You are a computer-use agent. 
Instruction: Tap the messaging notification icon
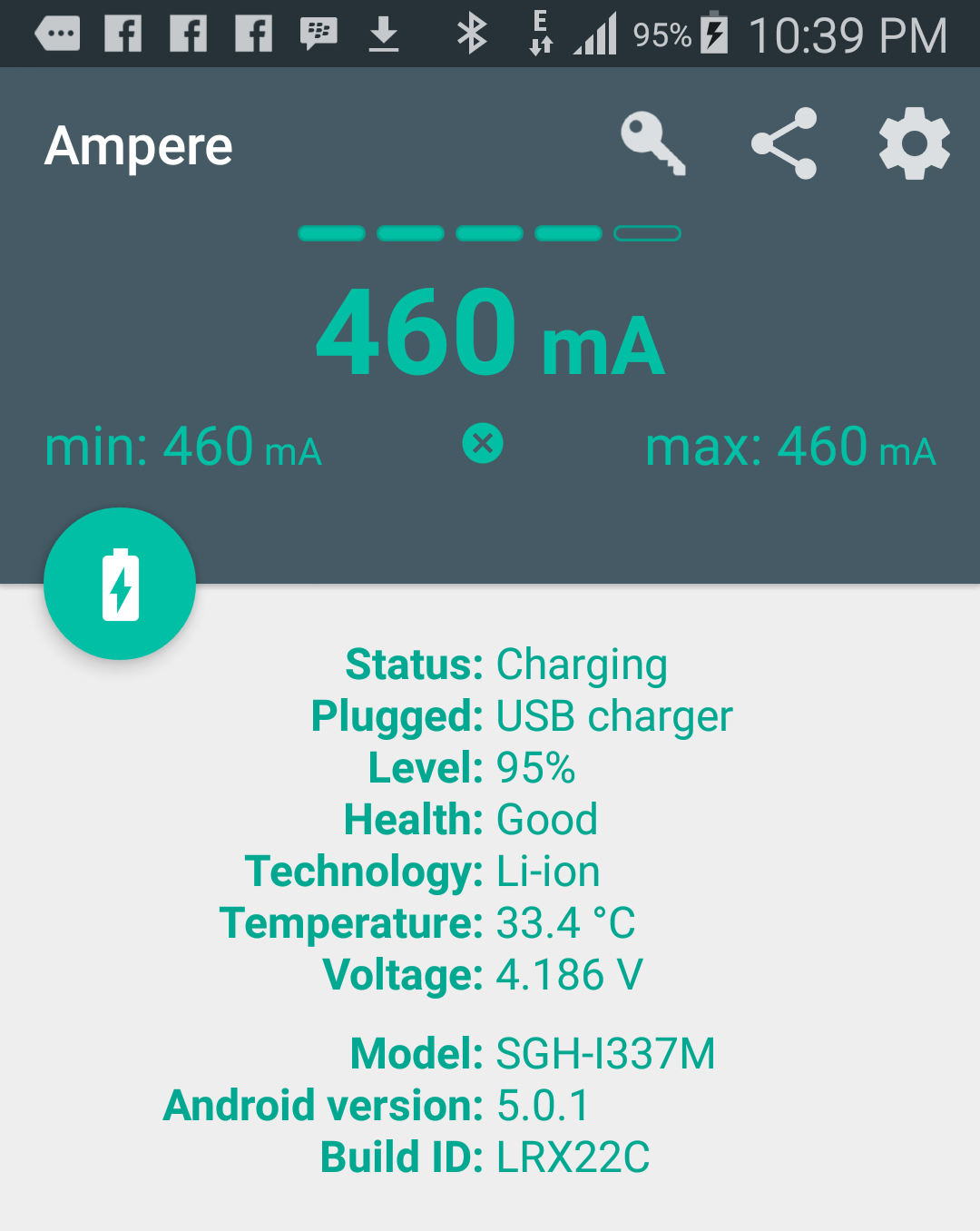tap(56, 34)
